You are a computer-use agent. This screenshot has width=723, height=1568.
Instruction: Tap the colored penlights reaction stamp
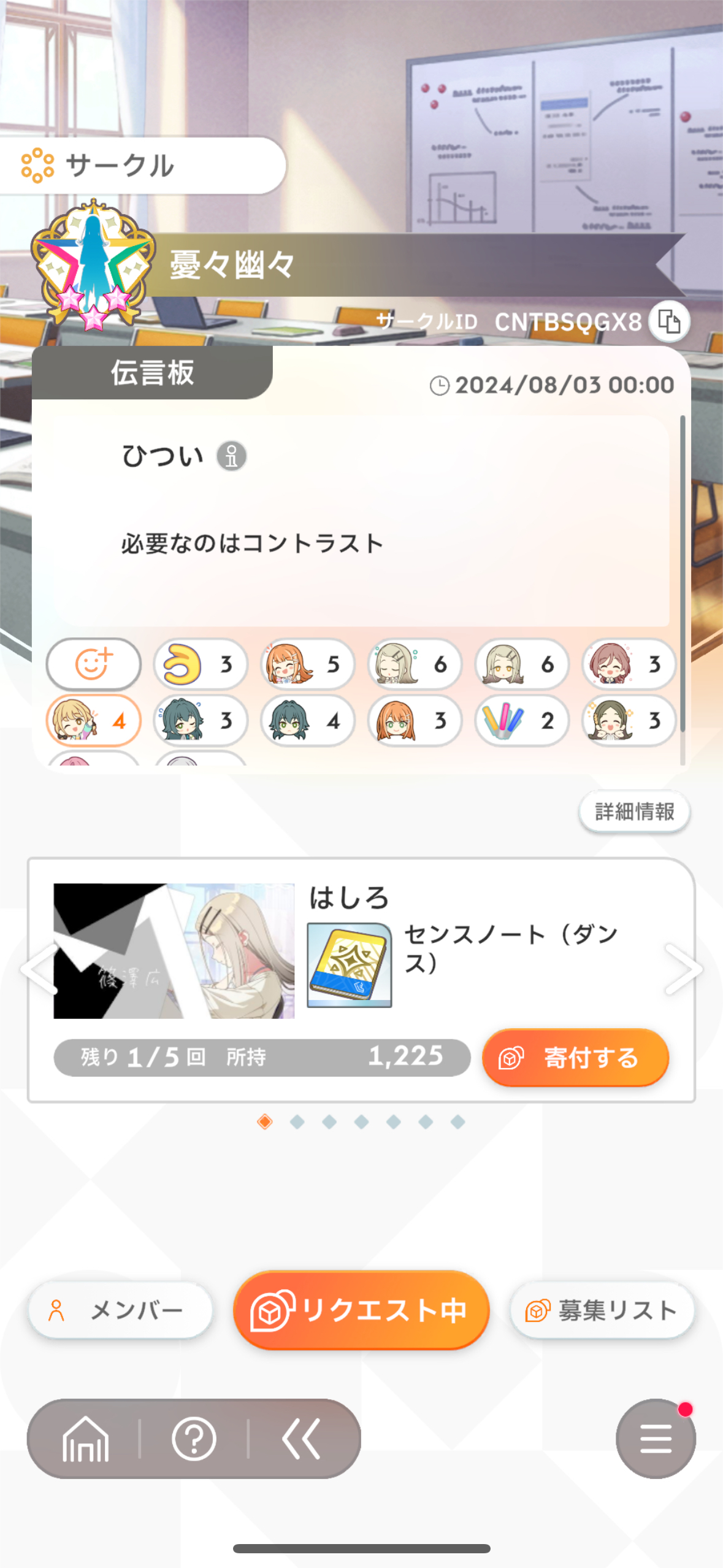point(521,720)
